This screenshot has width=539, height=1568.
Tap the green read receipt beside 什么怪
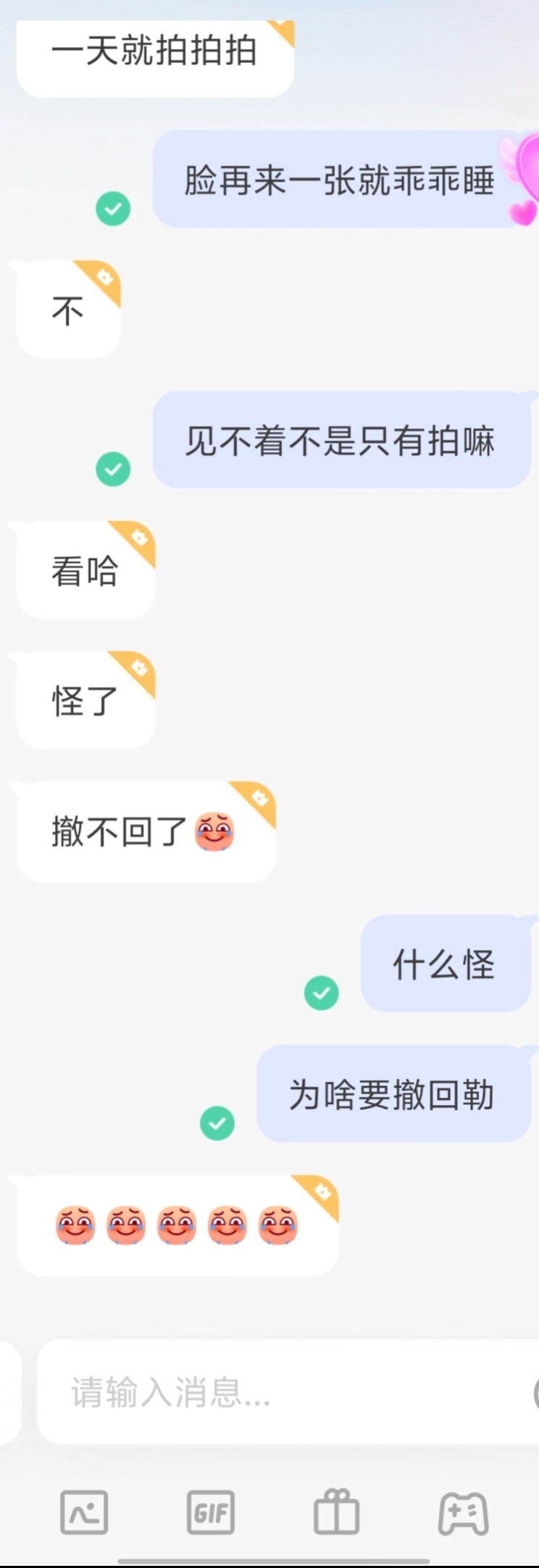321,993
